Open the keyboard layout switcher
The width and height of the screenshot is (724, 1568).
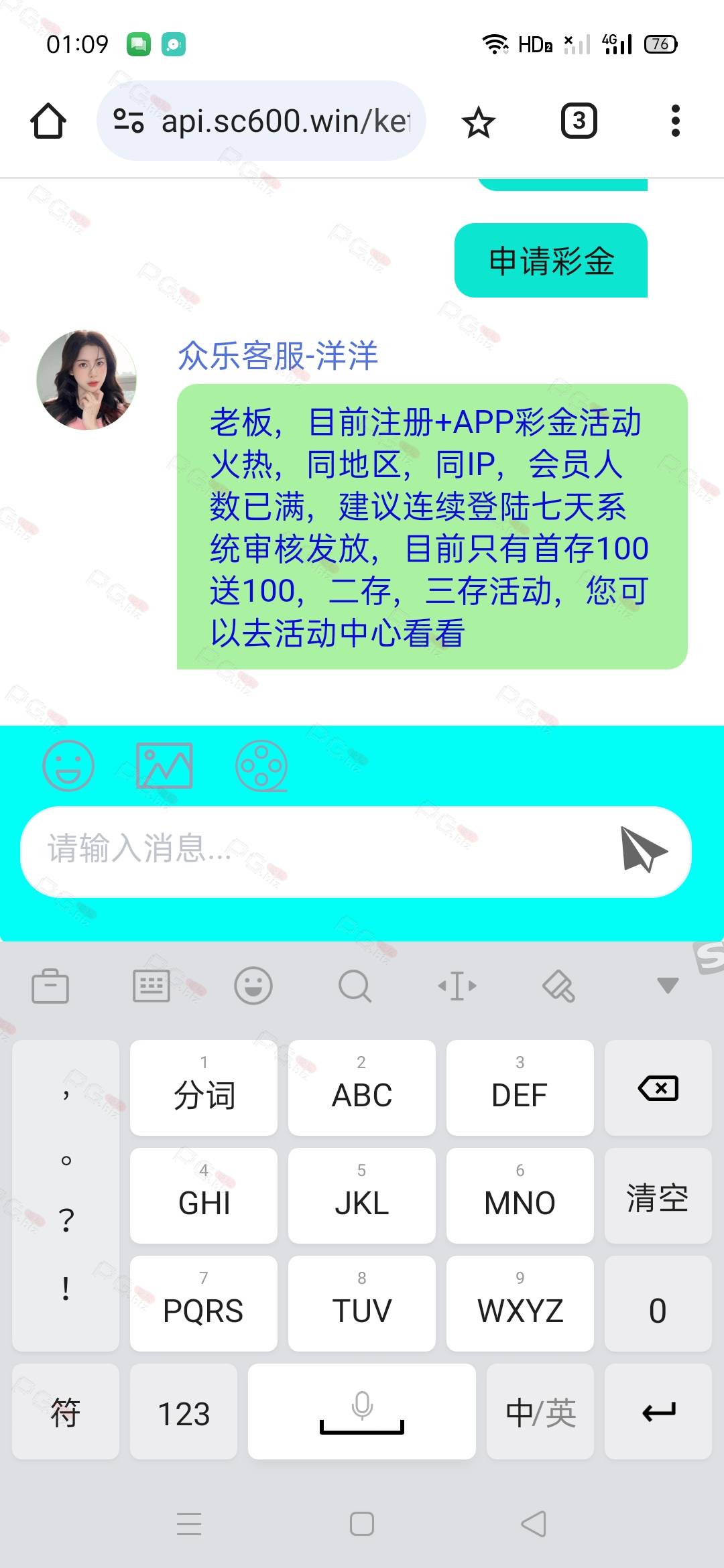[152, 986]
